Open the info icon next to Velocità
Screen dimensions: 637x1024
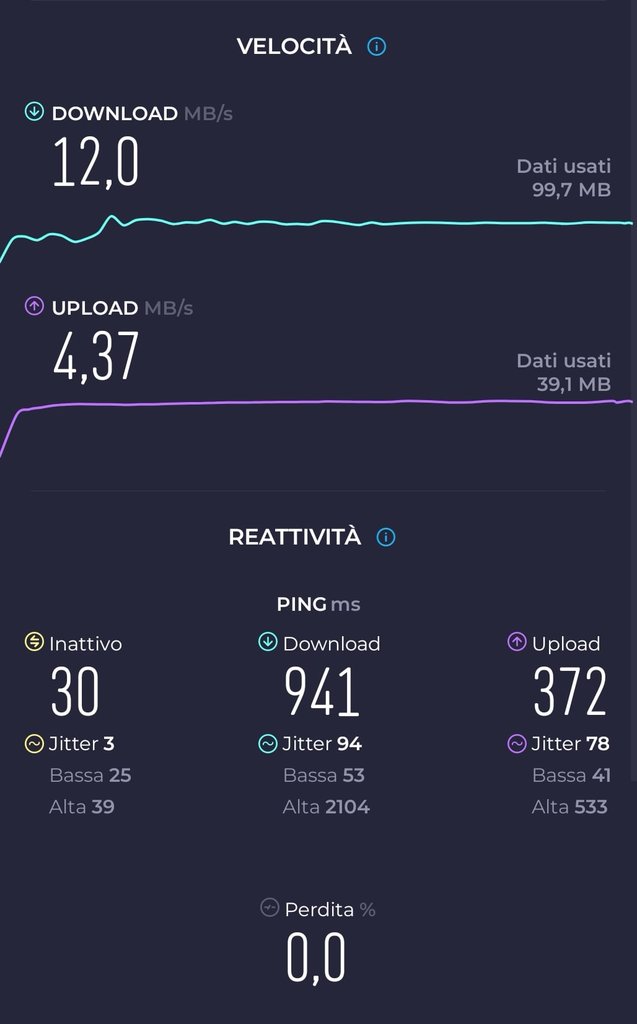(377, 46)
